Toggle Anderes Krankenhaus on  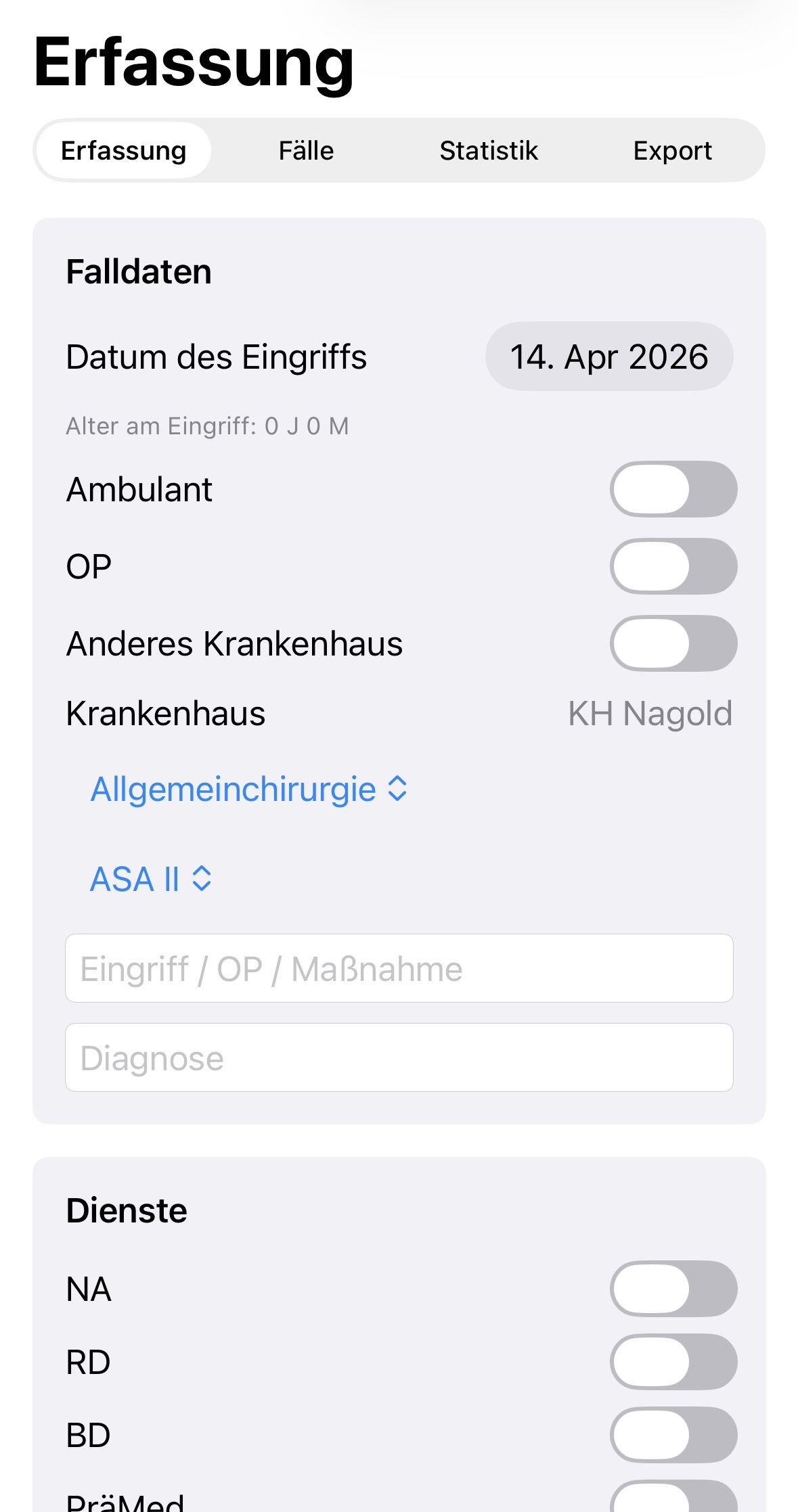(673, 643)
